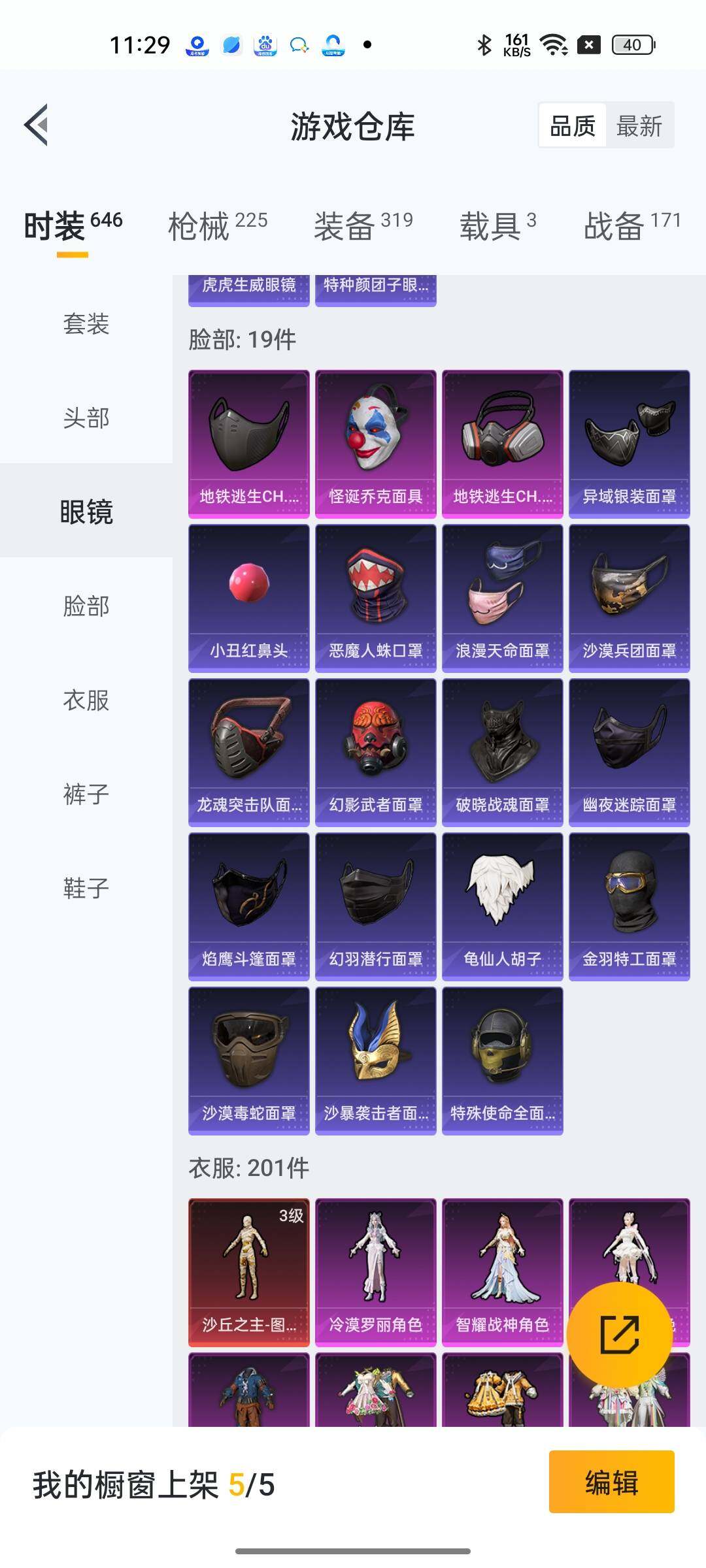The image size is (706, 1568).
Task: Open the 小丑红鼻头 item
Action: pyautogui.click(x=249, y=598)
